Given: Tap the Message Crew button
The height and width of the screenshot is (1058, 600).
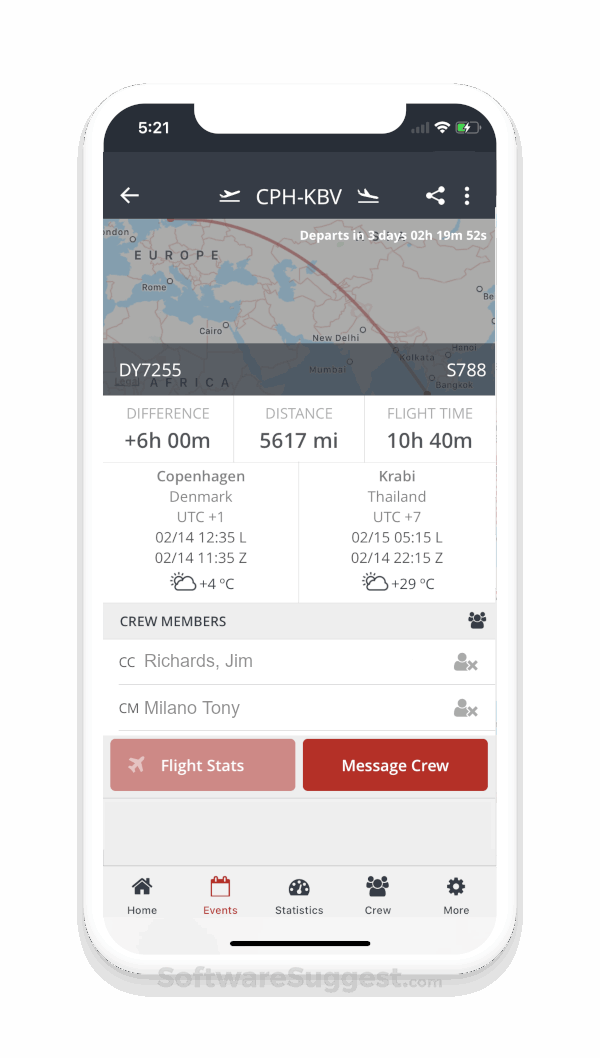Looking at the screenshot, I should tap(395, 765).
